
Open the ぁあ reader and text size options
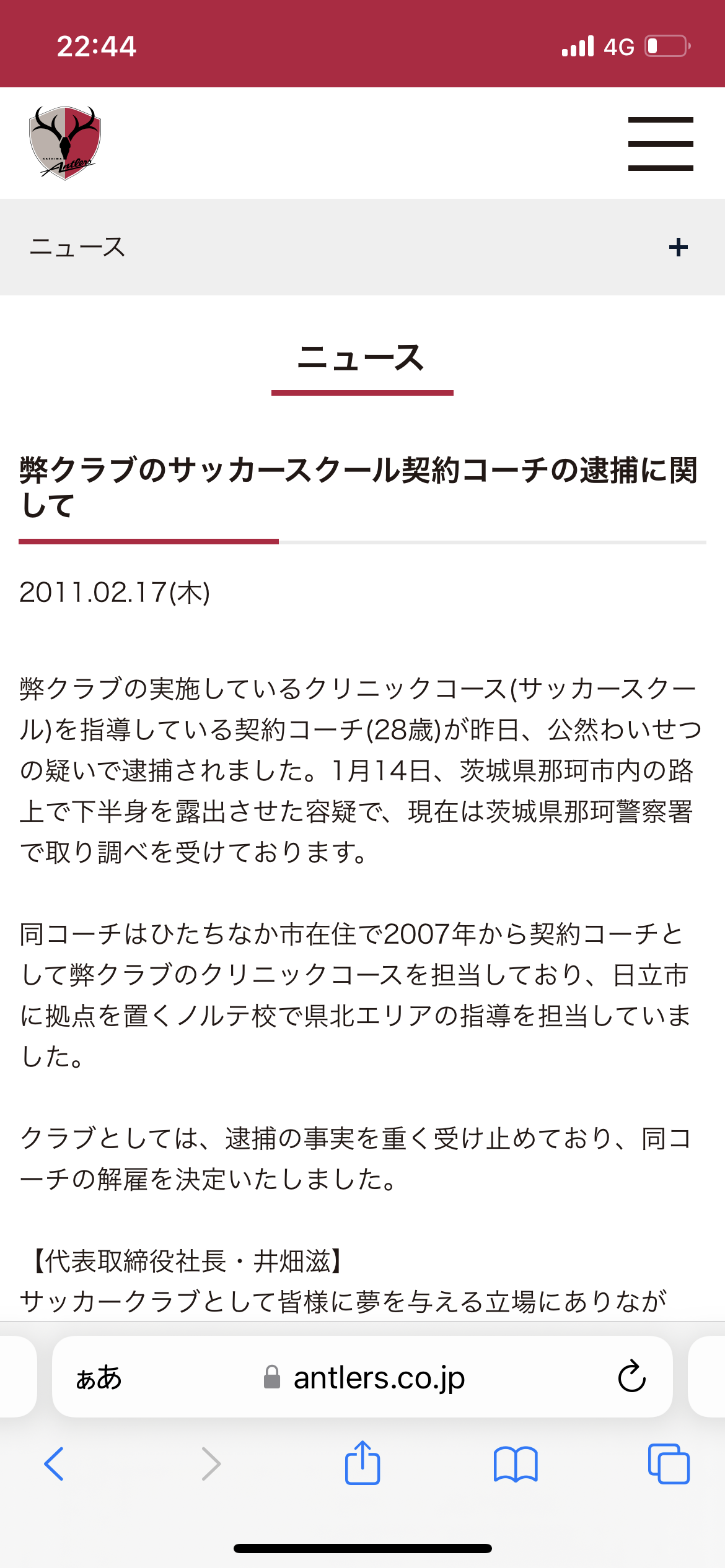[x=99, y=1378]
